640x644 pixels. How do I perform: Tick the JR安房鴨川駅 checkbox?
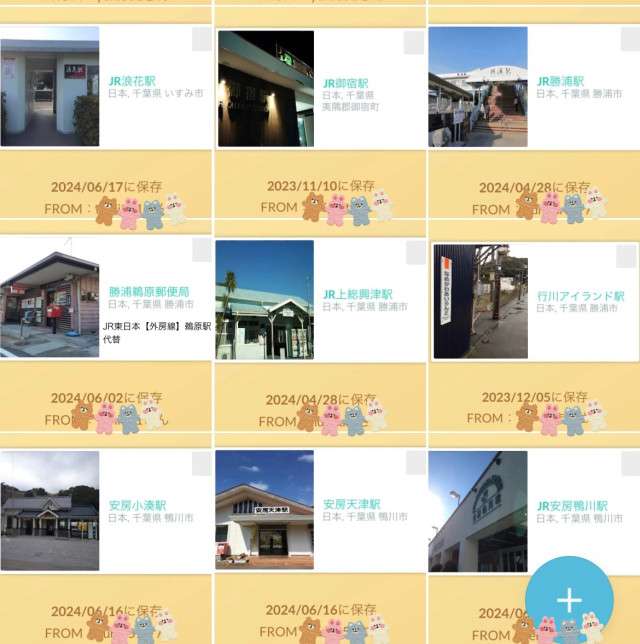click(628, 463)
